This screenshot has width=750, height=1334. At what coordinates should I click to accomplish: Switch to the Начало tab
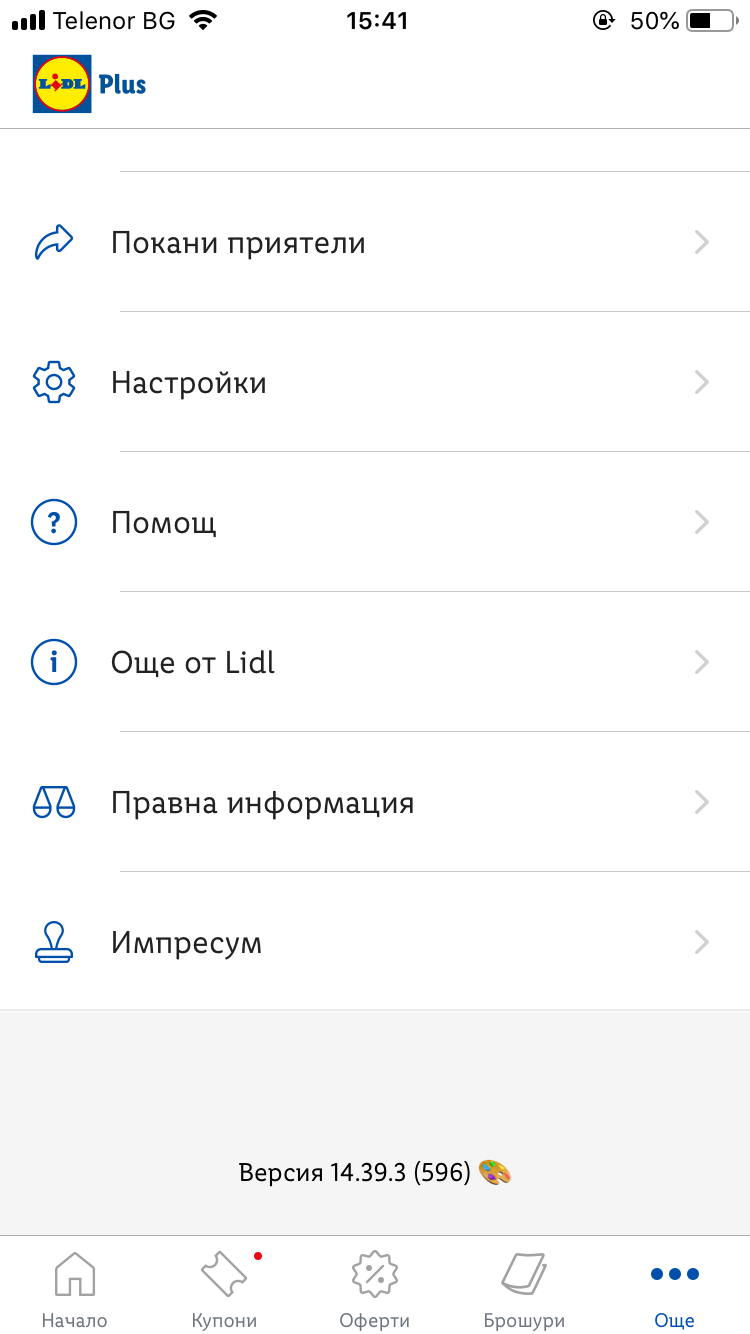(x=75, y=1289)
